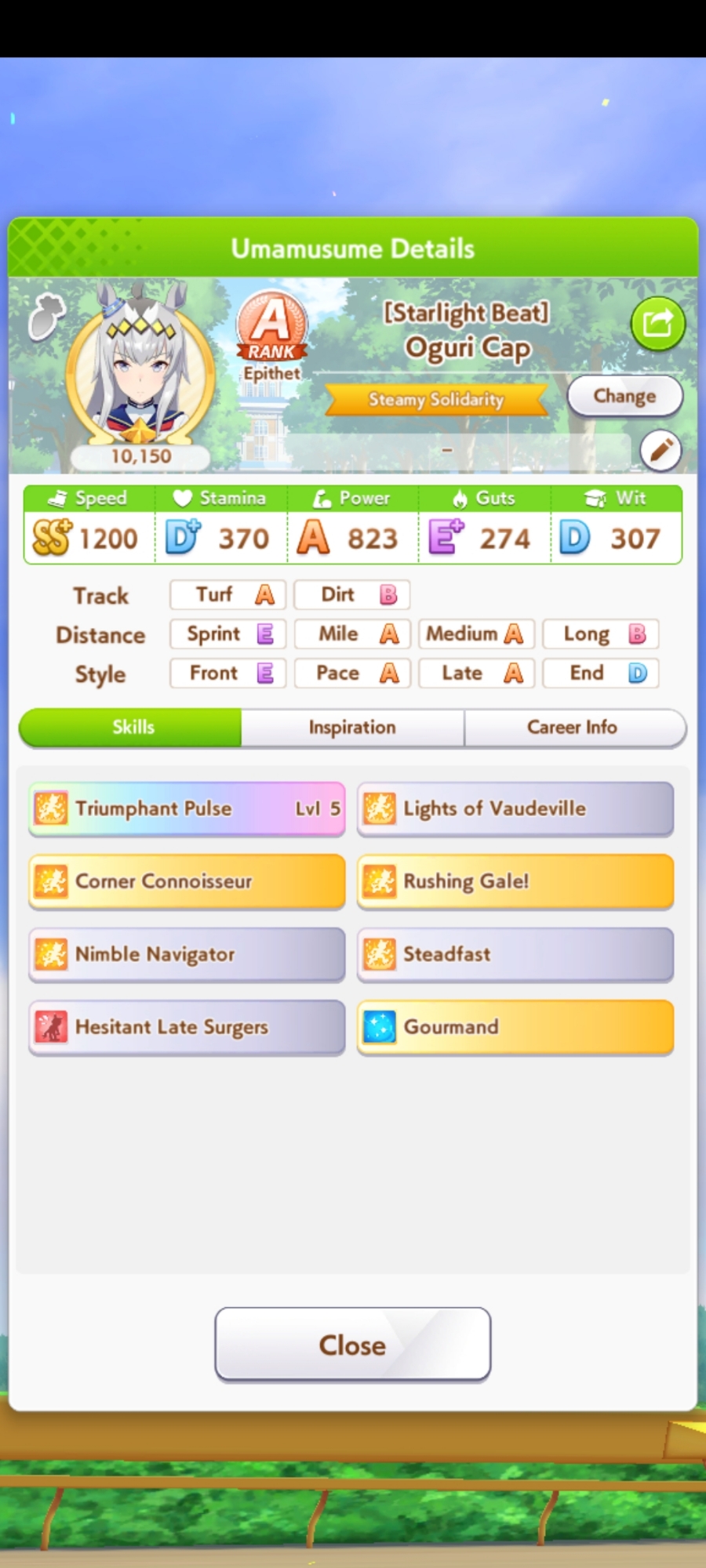This screenshot has width=706, height=1568.
Task: Edit the memo with the pencil icon
Action: tap(660, 450)
